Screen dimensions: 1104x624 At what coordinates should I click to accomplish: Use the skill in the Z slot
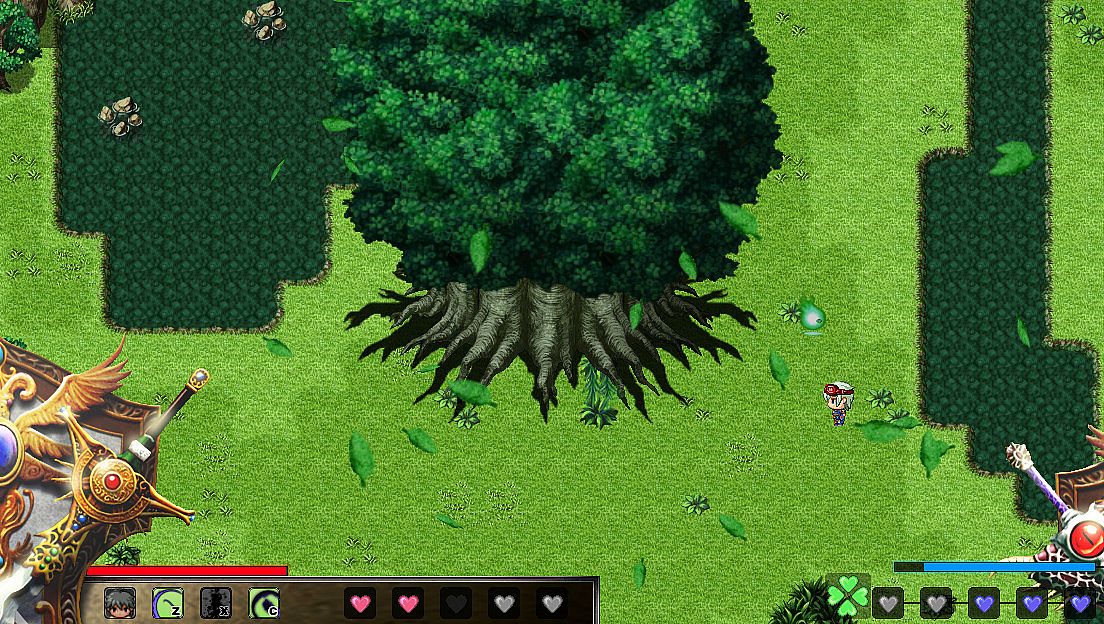click(x=167, y=603)
